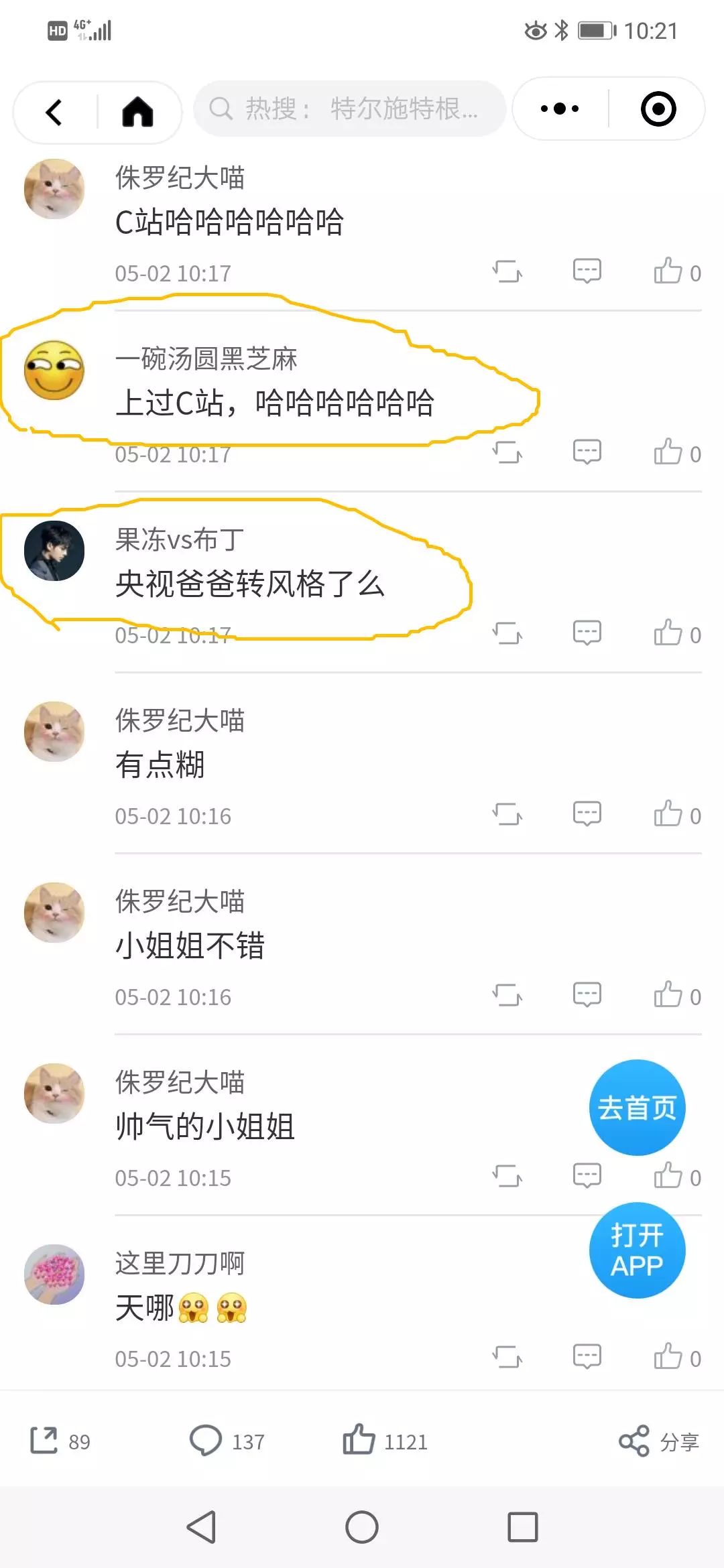The width and height of the screenshot is (724, 1568).
Task: Tap the home icon in the top bar
Action: pos(137,111)
